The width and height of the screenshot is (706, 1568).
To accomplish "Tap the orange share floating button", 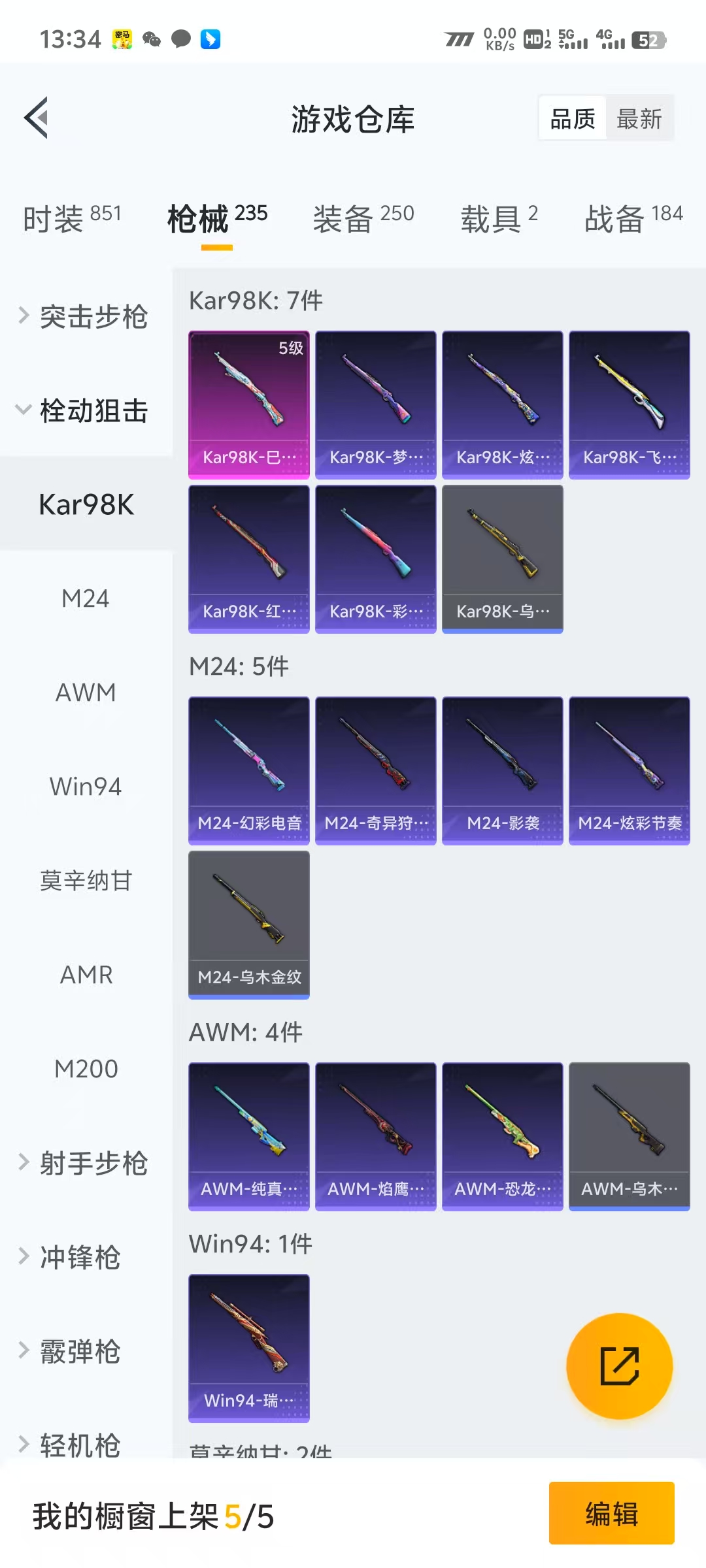I will (x=619, y=1366).
